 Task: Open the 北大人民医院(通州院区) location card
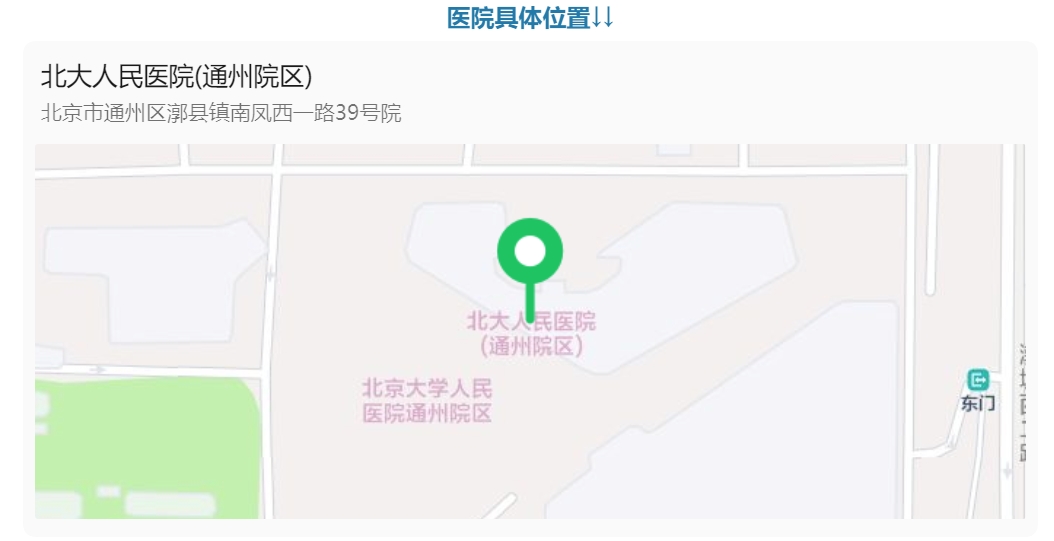coord(177,77)
